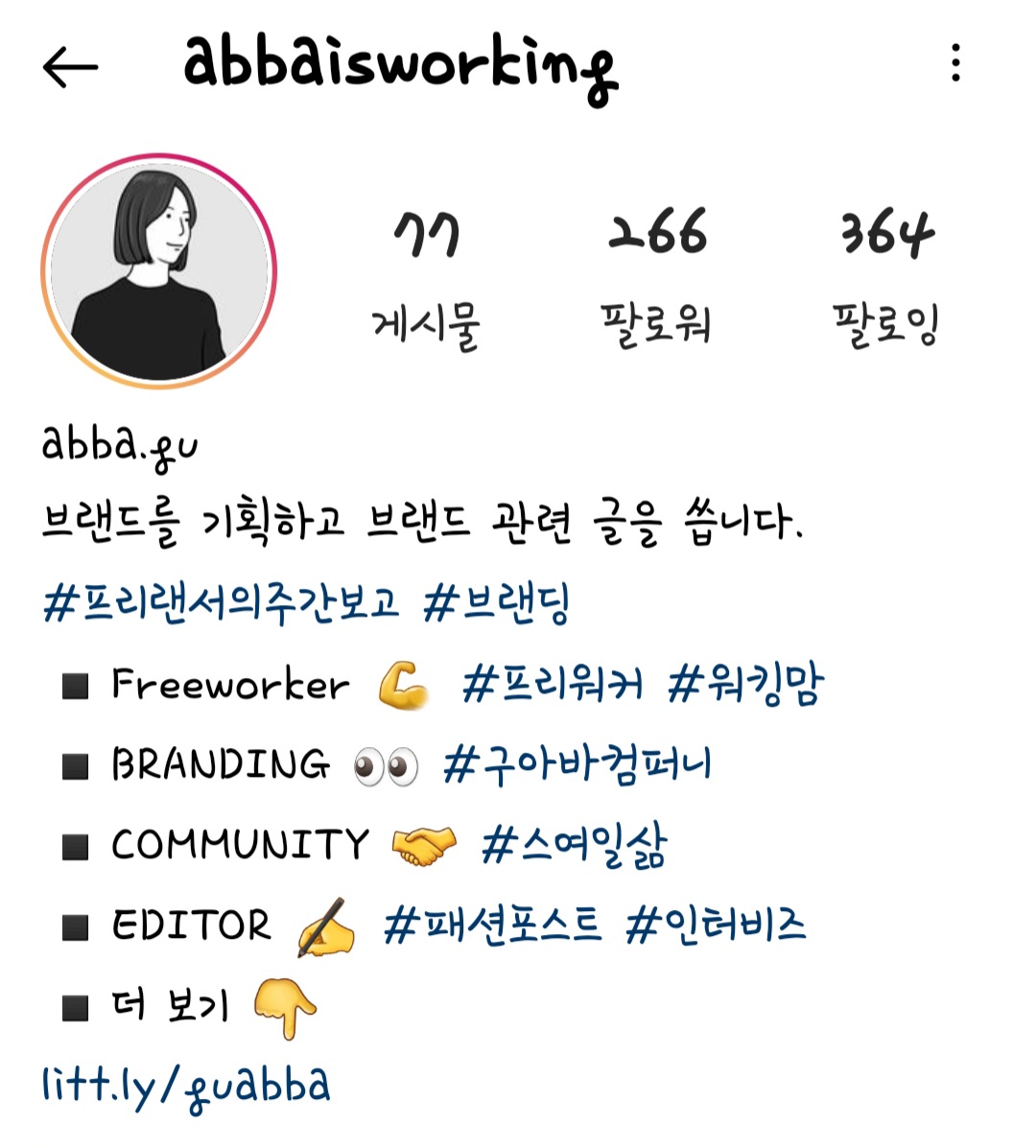Open hashtag #패션포스트
Image resolution: width=1036 pixels, height=1148 pixels.
(x=493, y=926)
